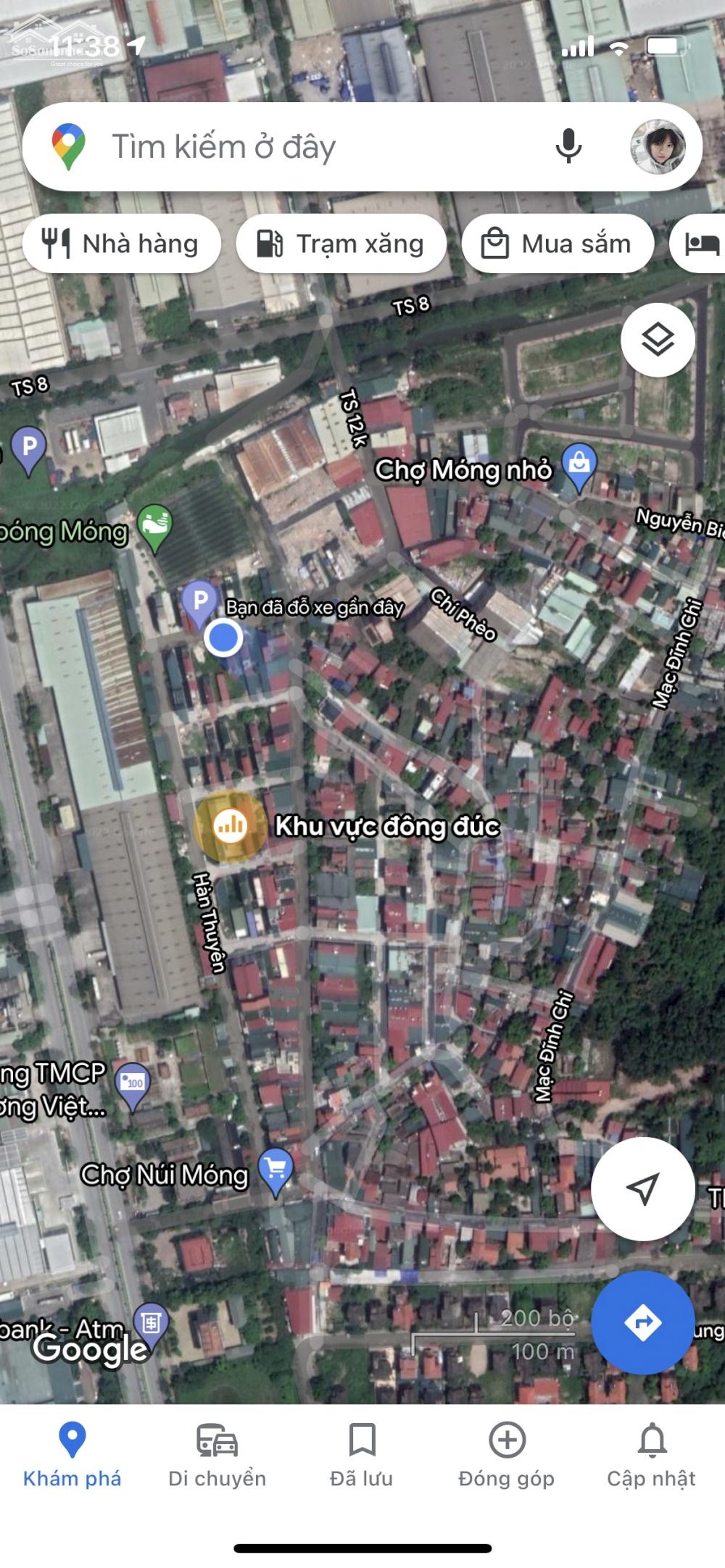This screenshot has width=725, height=1568.
Task: Choose the "Mua sắm" chip
Action: 558,244
